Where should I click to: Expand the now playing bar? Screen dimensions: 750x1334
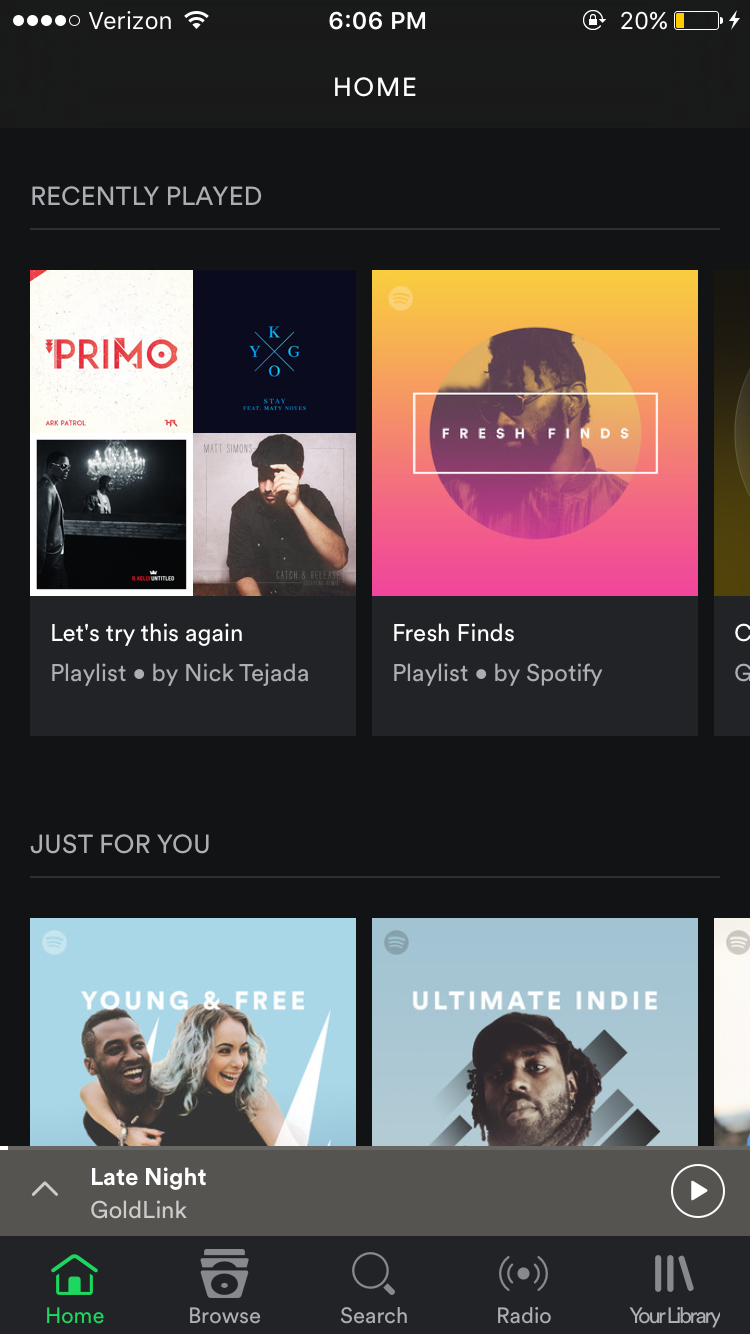pyautogui.click(x=45, y=1190)
